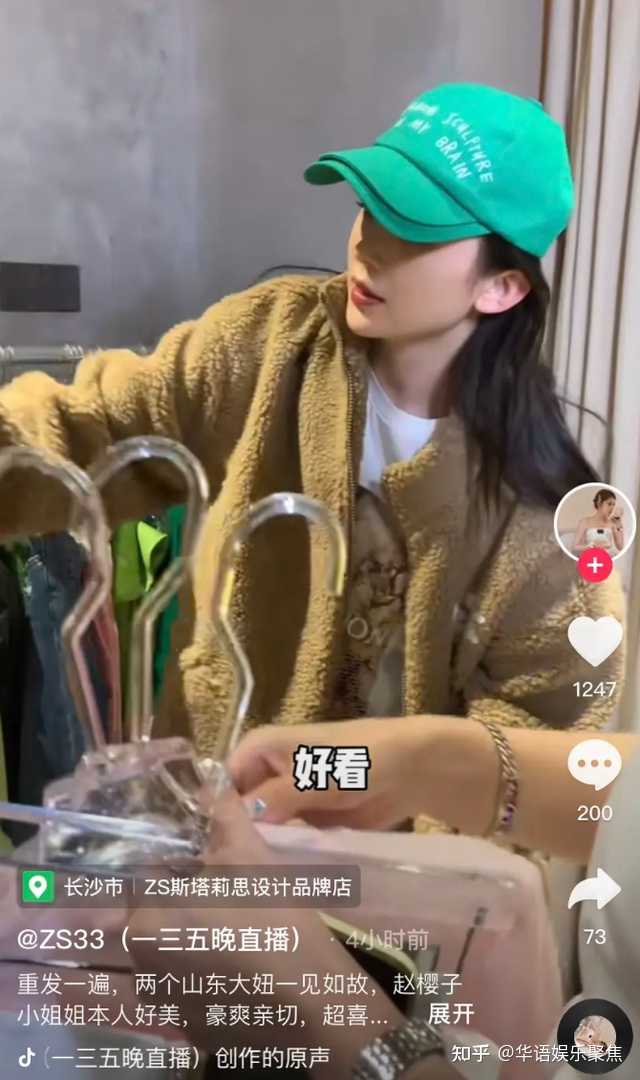Share this video
The image size is (640, 1080).
coord(595,889)
